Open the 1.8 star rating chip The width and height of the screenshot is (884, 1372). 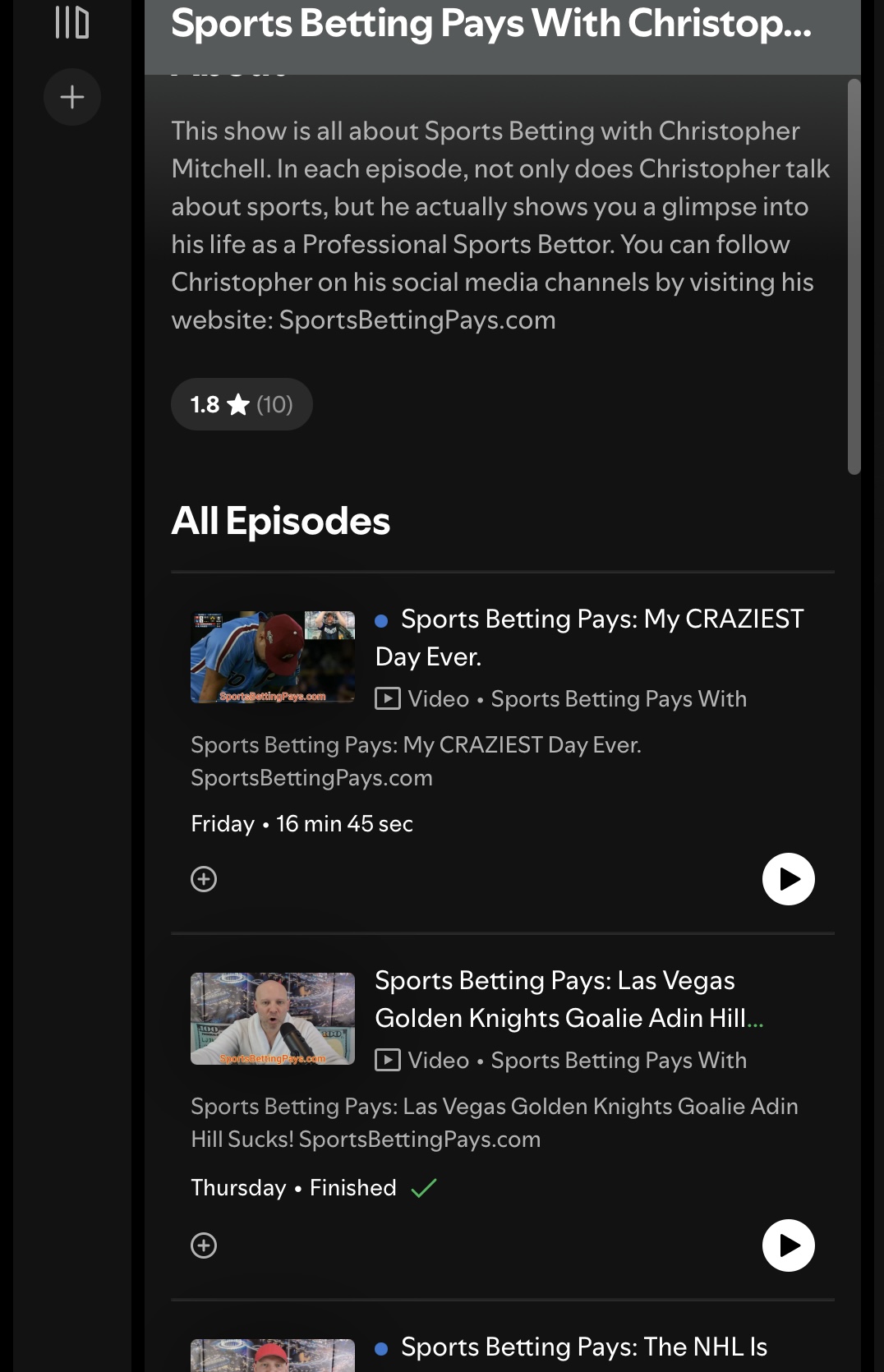(242, 404)
